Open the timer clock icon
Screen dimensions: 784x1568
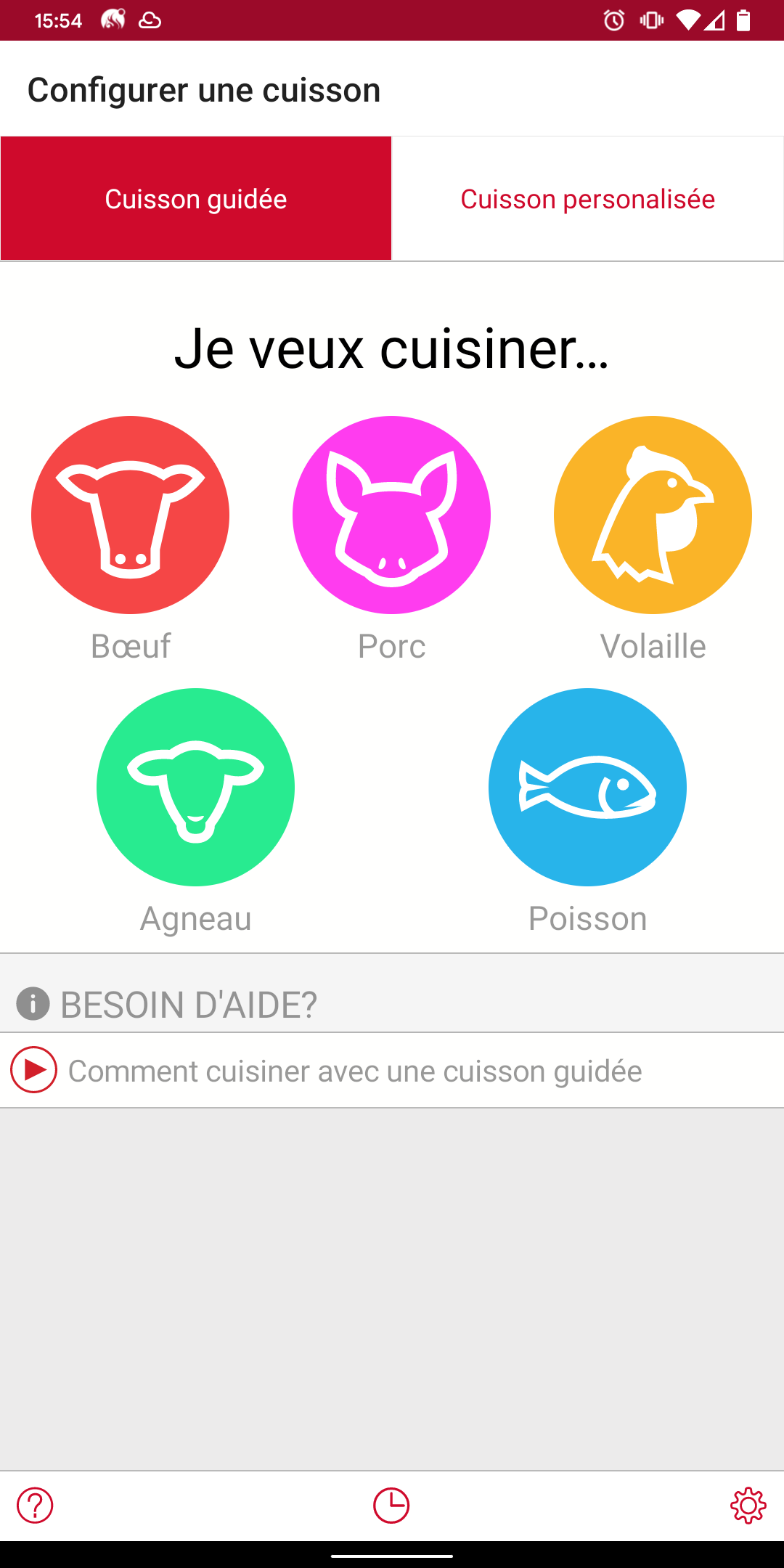coord(391,1505)
